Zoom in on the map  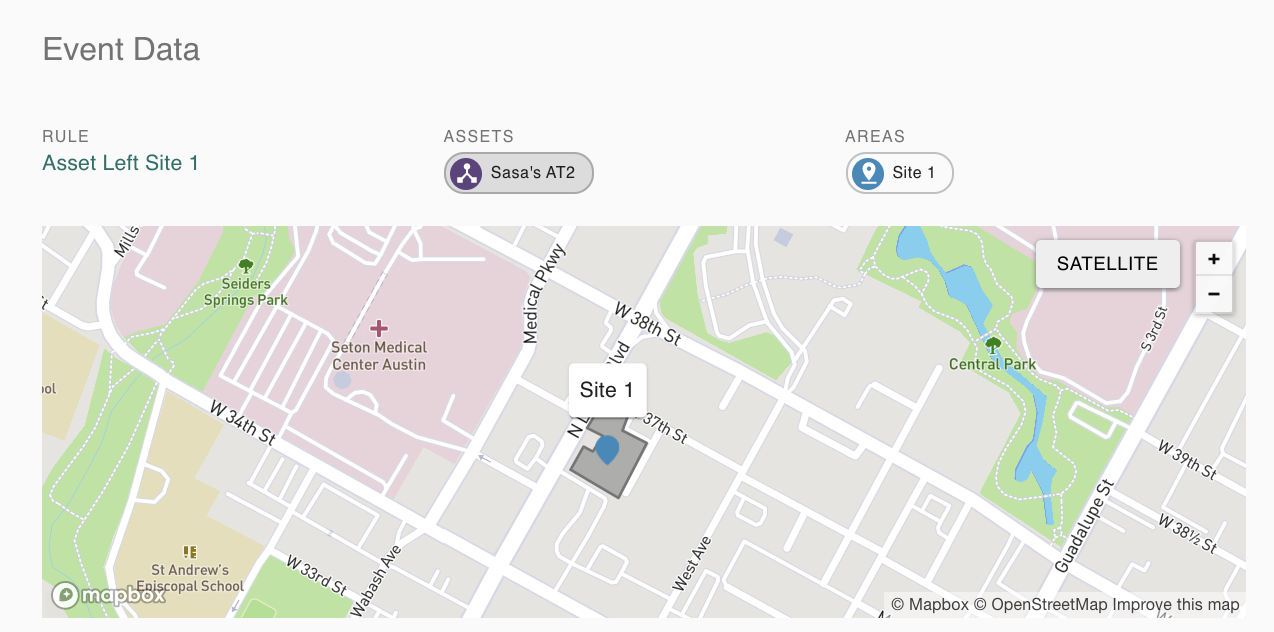tap(1214, 259)
